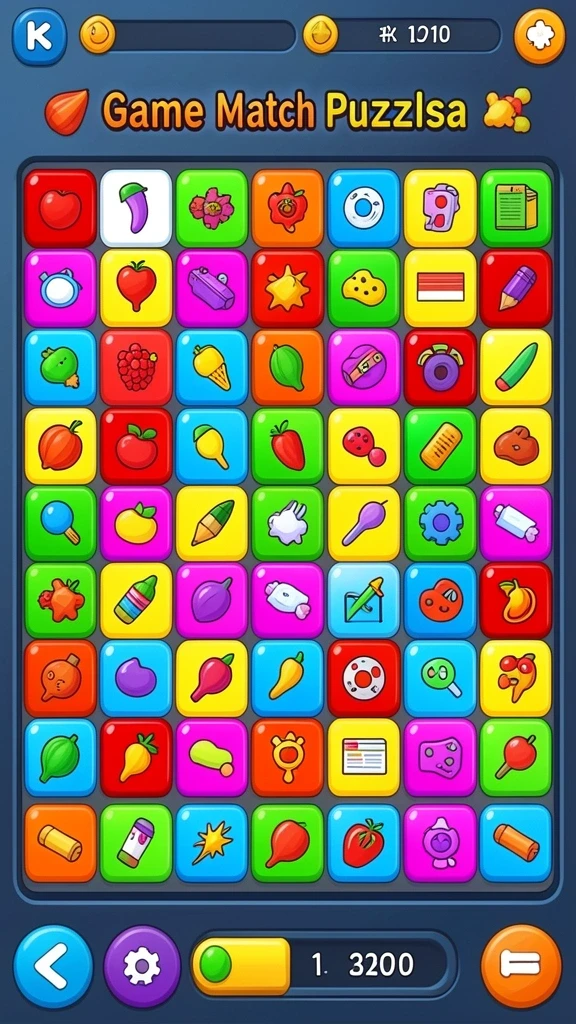Viewport: 576px width, 1024px height.
Task: Select the white tile with the eggplant
Action: point(136,208)
